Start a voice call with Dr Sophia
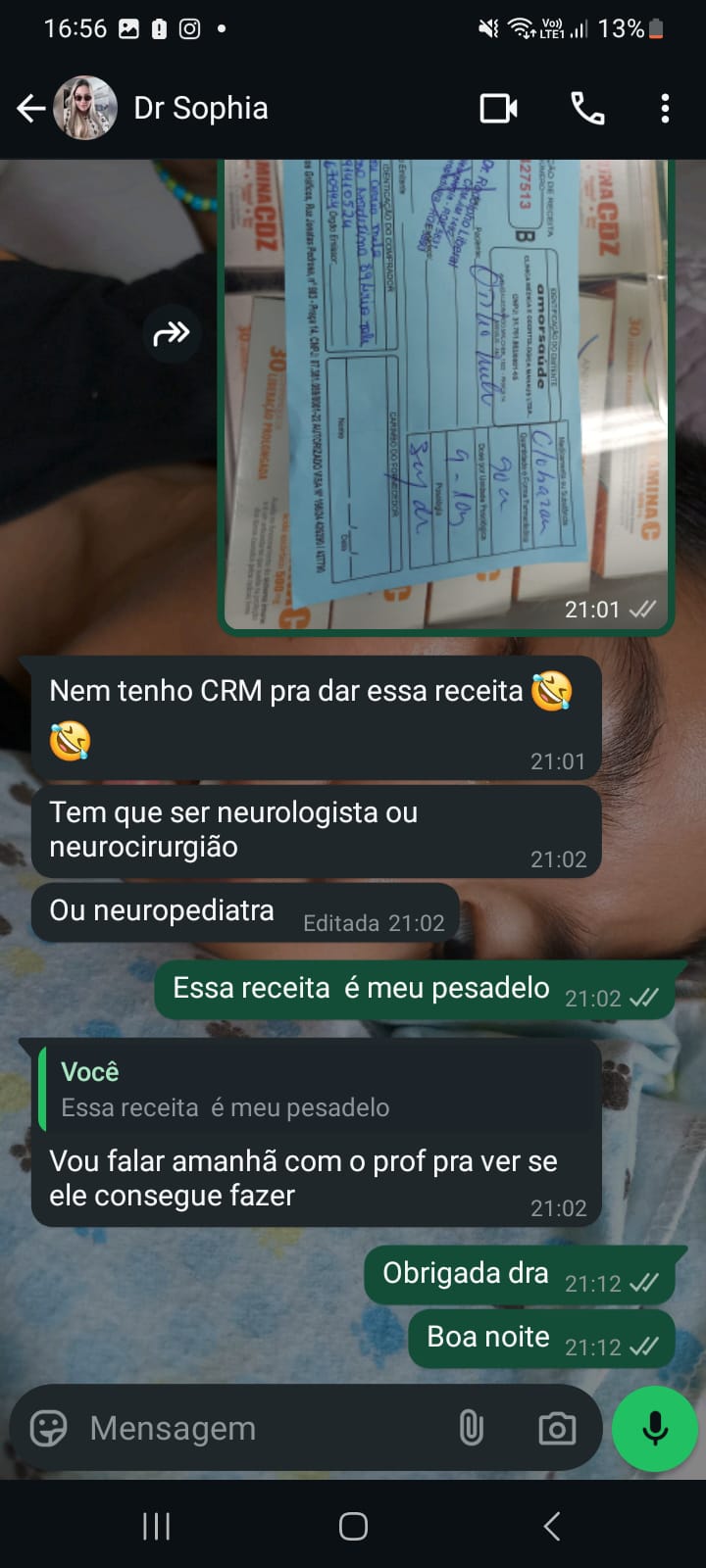The height and width of the screenshot is (1568, 706). point(587,108)
